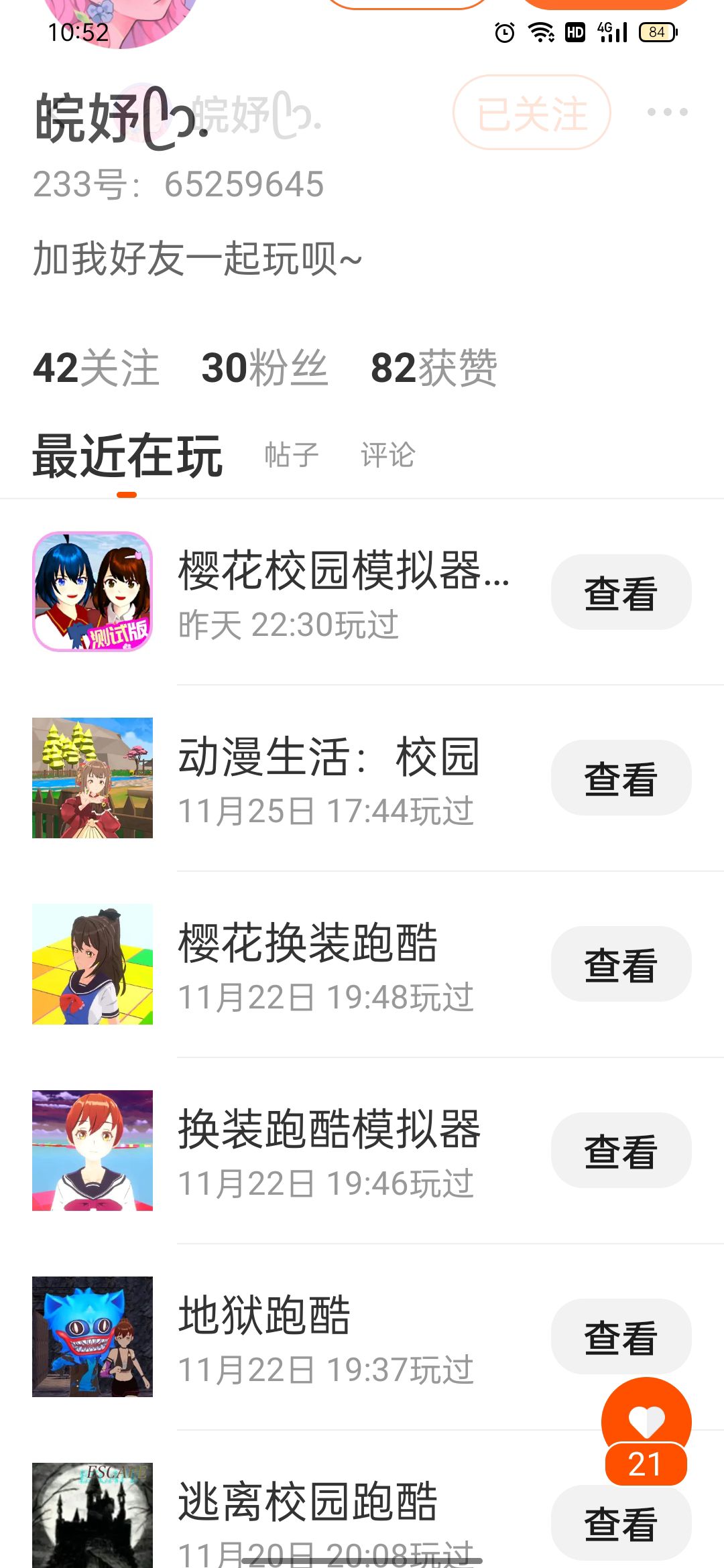Screen dimensions: 724x1568
Task: Tap 查看 for 地狱跑酷
Action: coord(621,1336)
